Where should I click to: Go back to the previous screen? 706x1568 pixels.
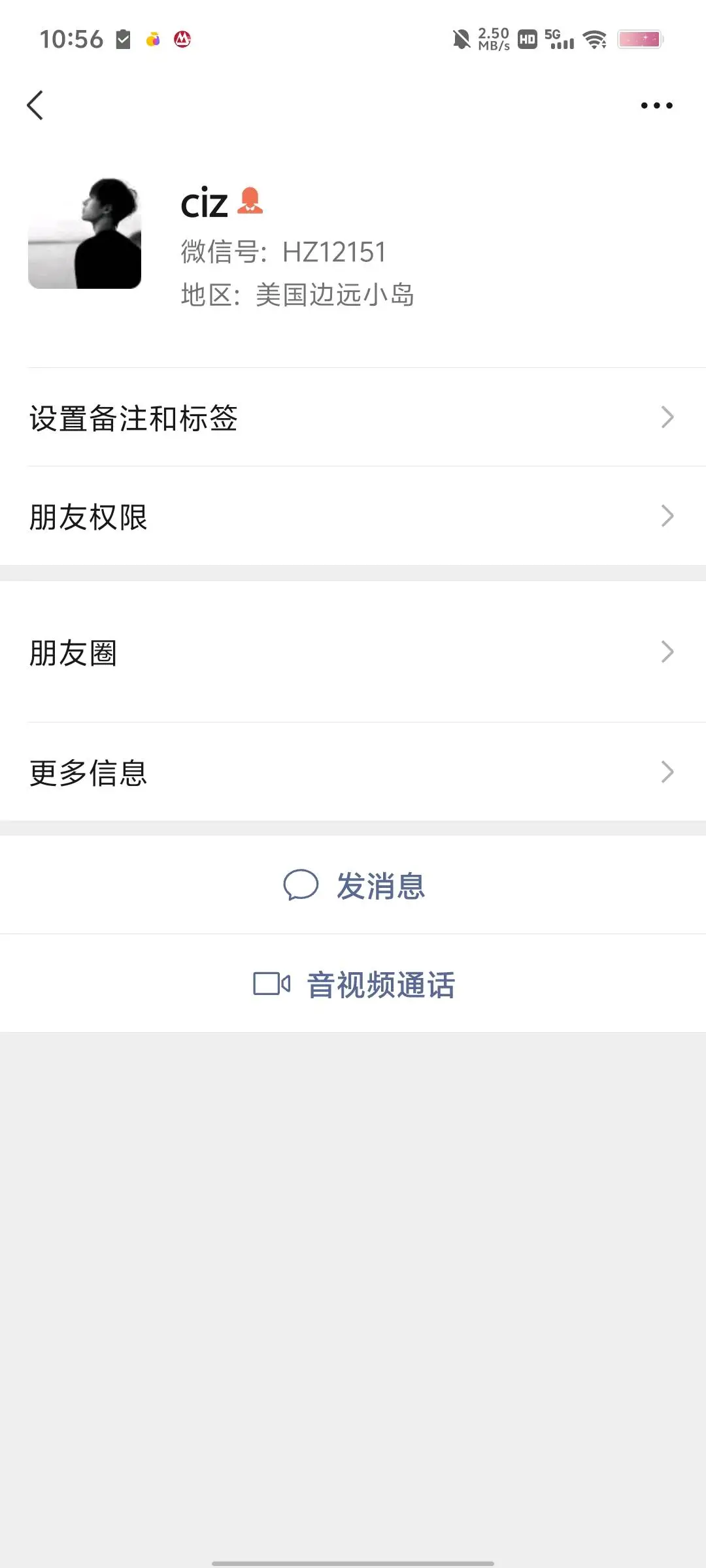(35, 105)
